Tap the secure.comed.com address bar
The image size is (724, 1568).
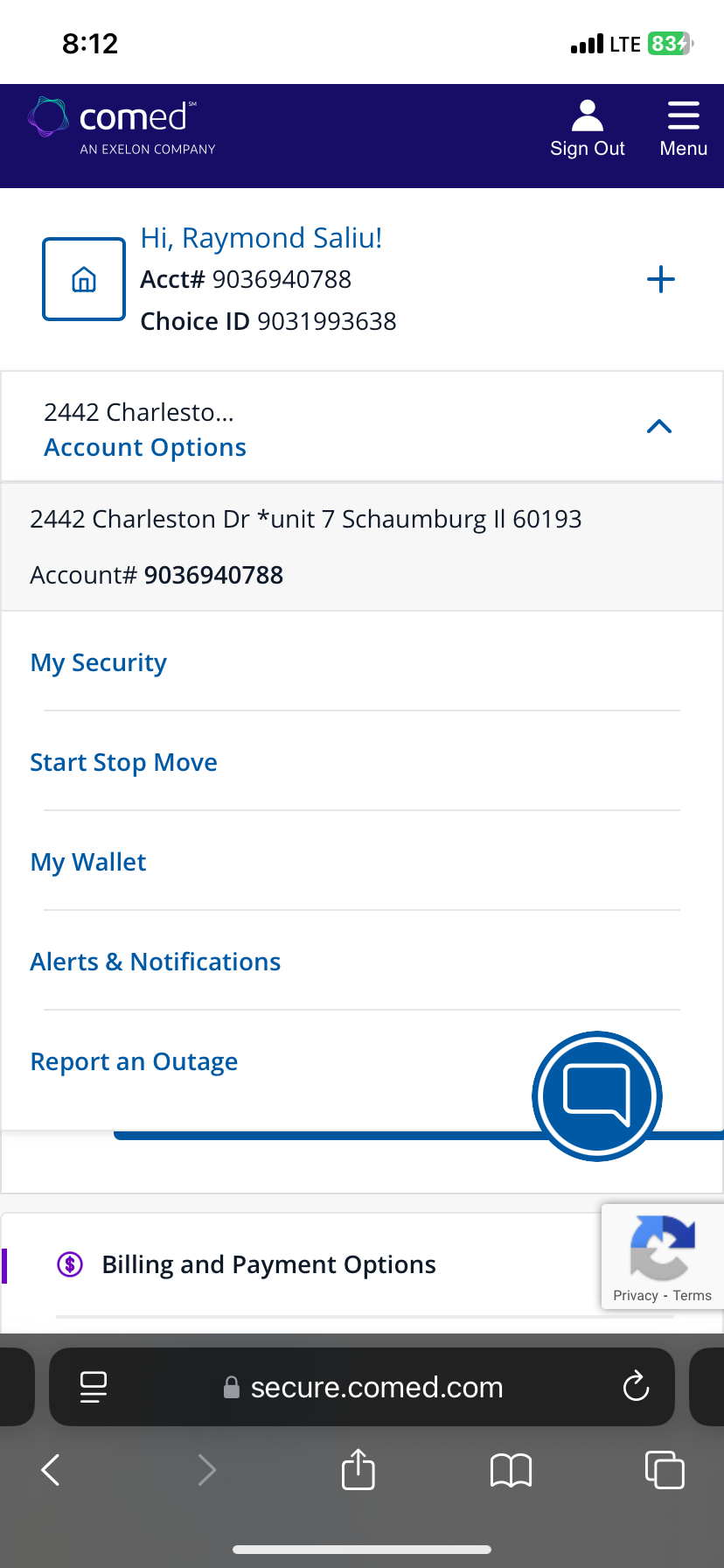pos(362,1387)
